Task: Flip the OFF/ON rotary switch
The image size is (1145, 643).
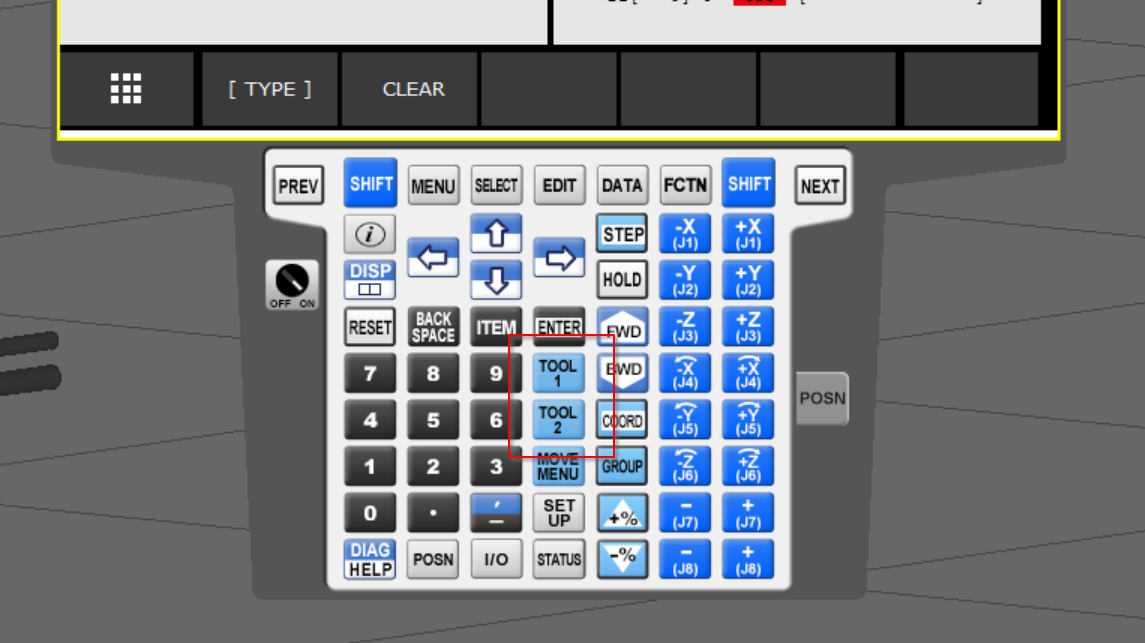Action: tap(292, 284)
